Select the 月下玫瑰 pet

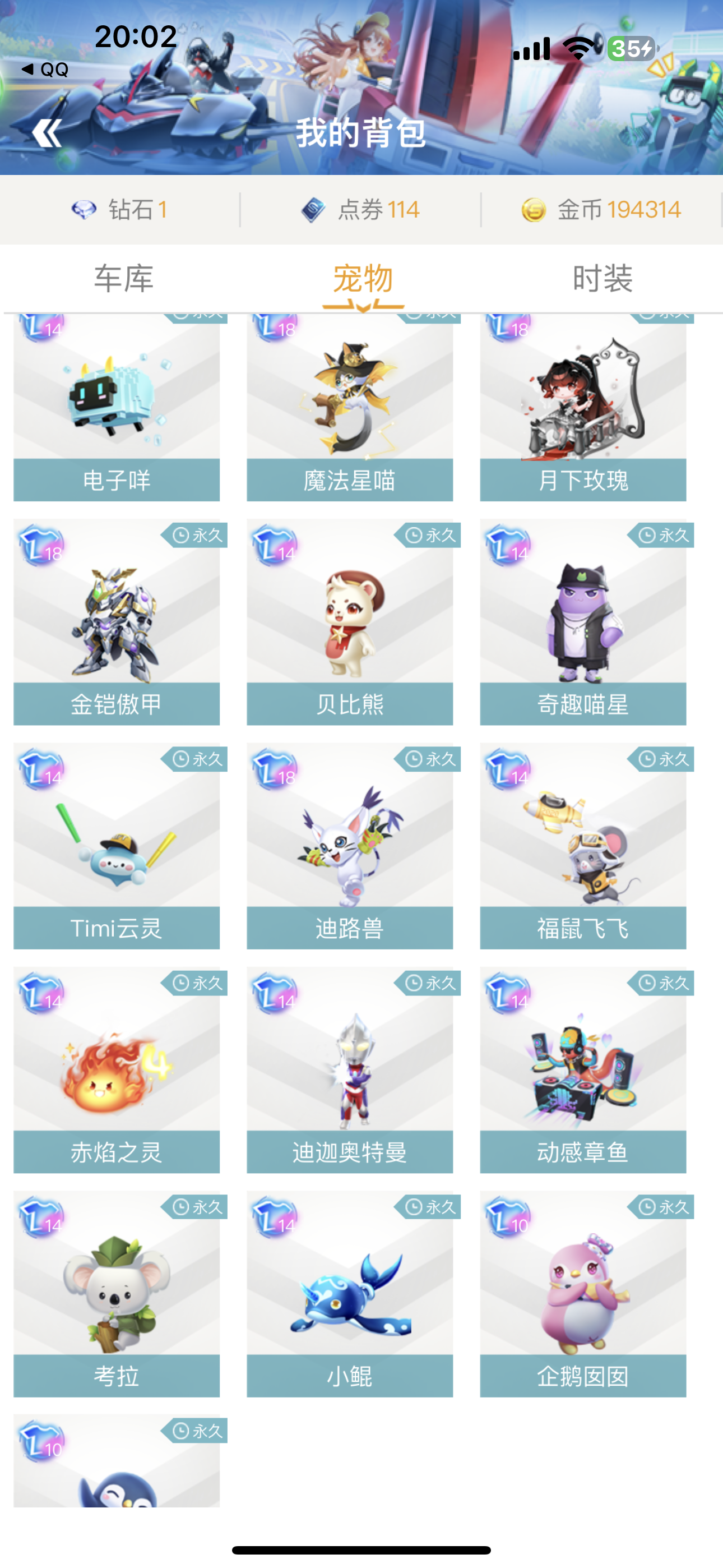(x=582, y=408)
